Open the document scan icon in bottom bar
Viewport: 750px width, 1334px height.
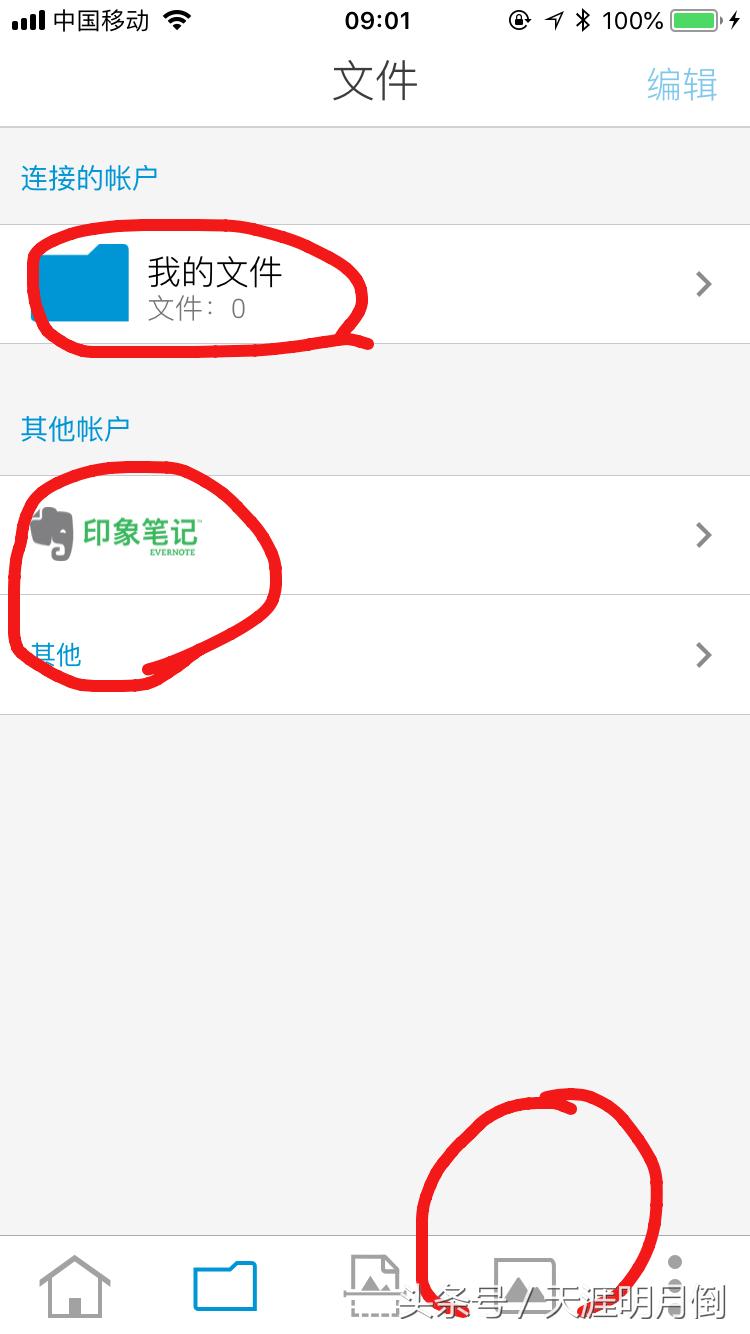(x=375, y=1285)
